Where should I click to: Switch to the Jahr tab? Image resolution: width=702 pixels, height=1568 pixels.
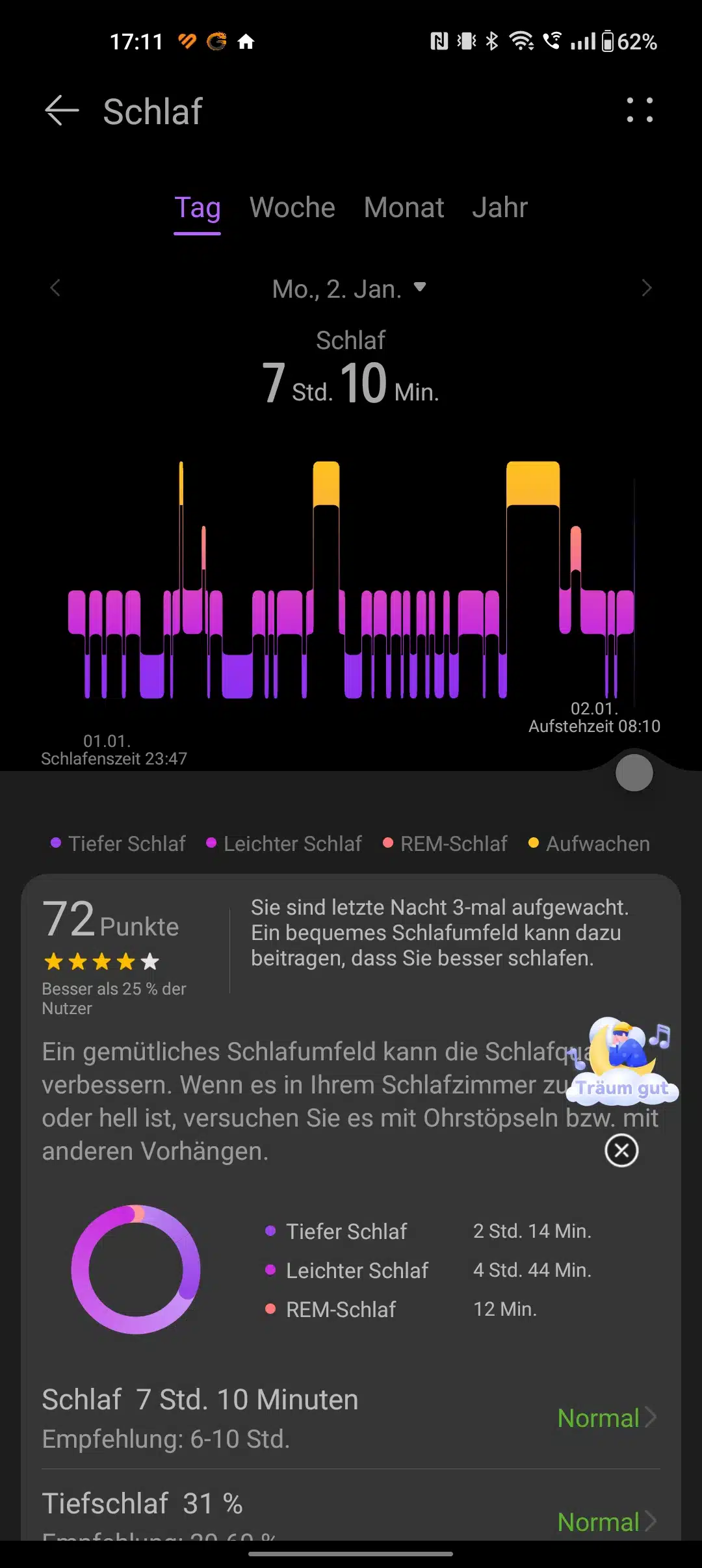click(500, 208)
